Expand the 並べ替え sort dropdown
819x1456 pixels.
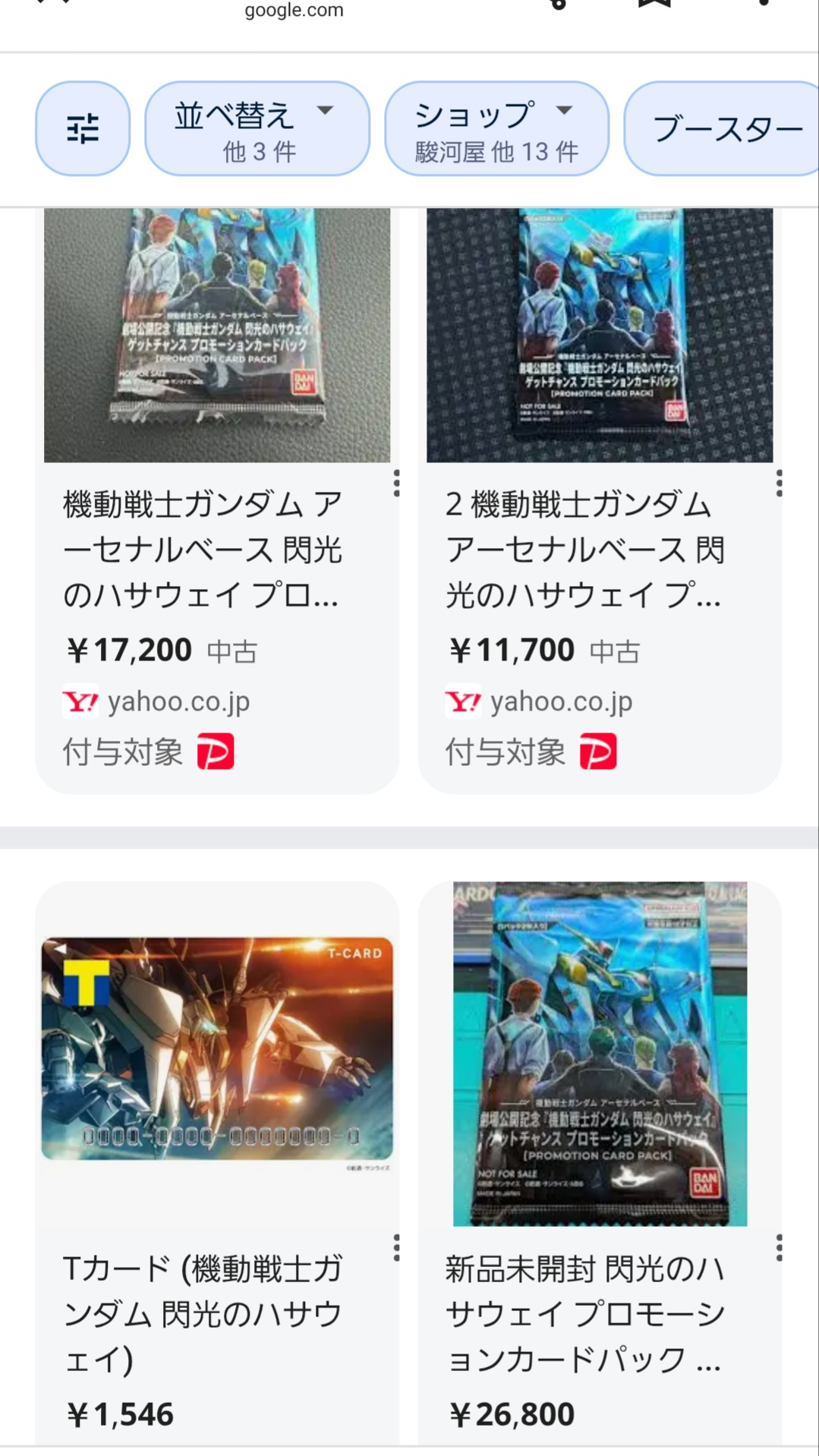pos(257,128)
